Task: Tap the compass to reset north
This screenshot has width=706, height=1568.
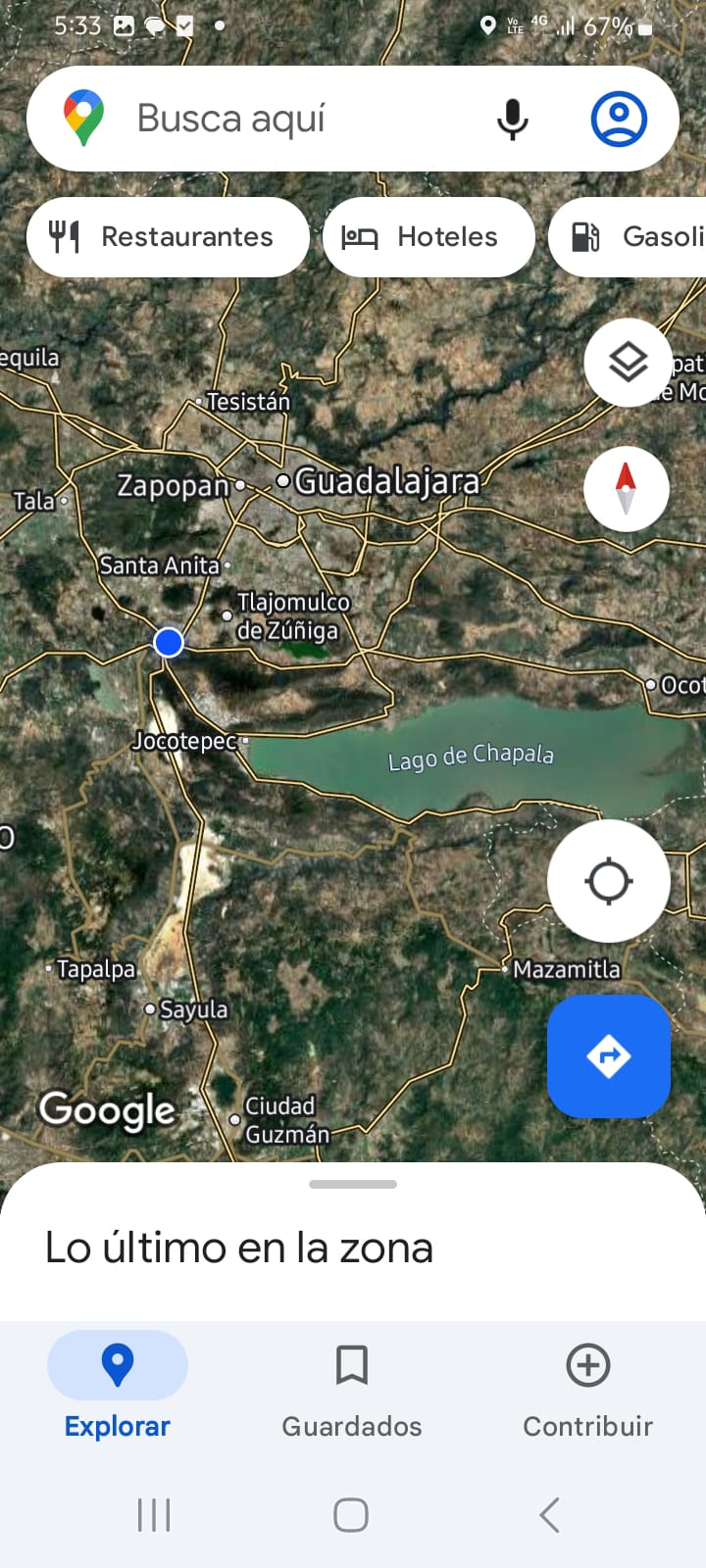Action: pyautogui.click(x=627, y=488)
